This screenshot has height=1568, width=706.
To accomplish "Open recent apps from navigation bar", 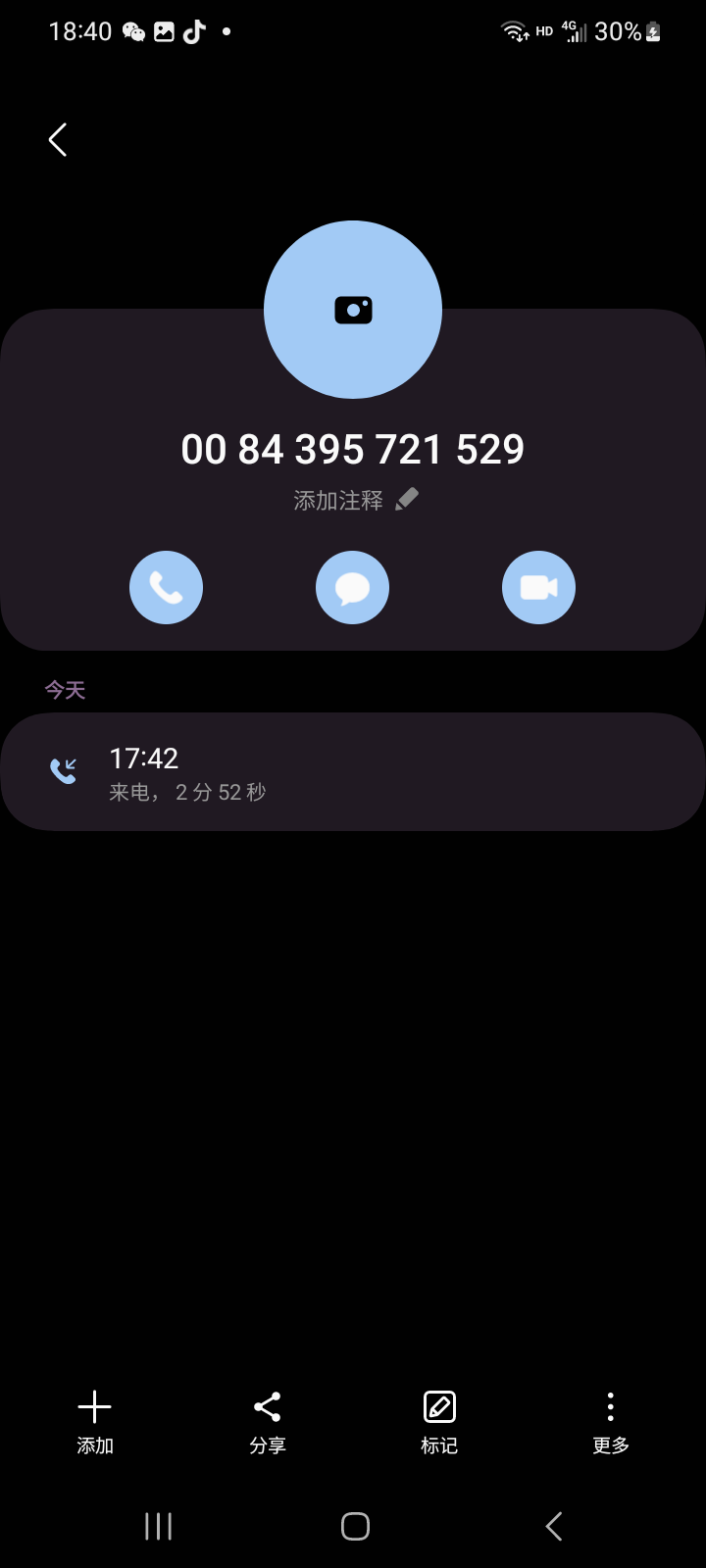I will (x=158, y=1526).
